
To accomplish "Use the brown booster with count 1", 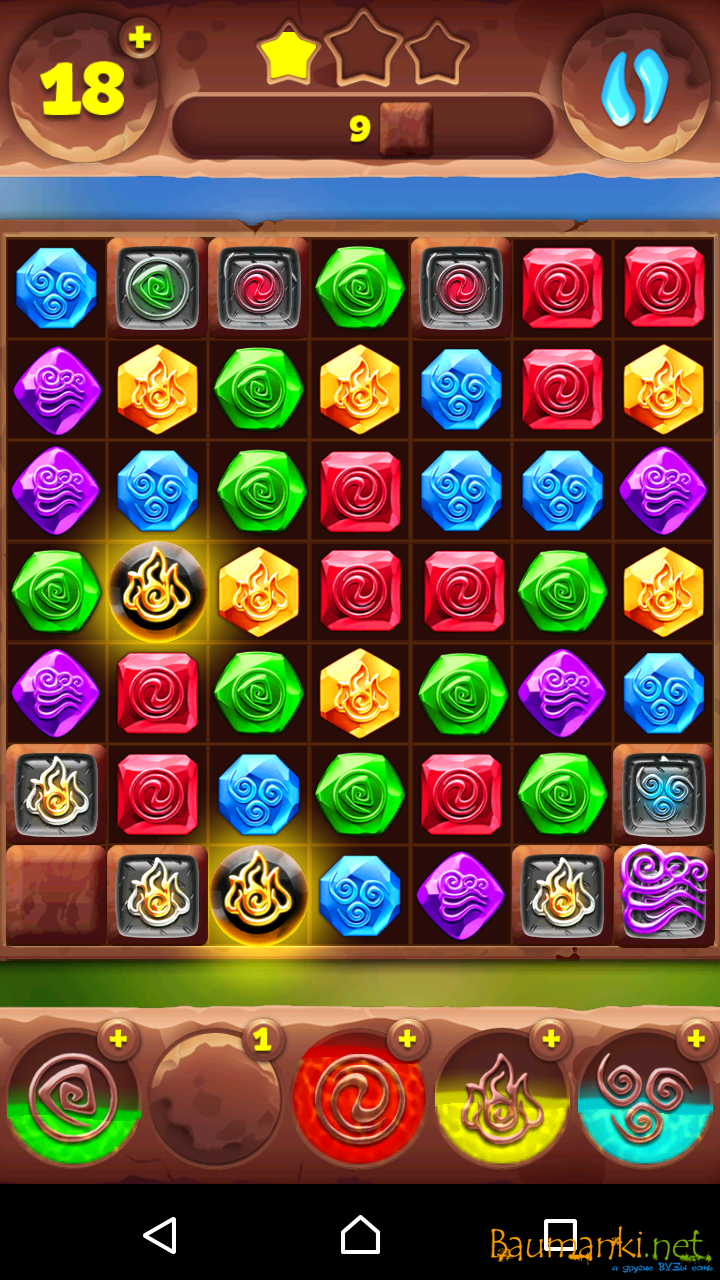I will [215, 1098].
